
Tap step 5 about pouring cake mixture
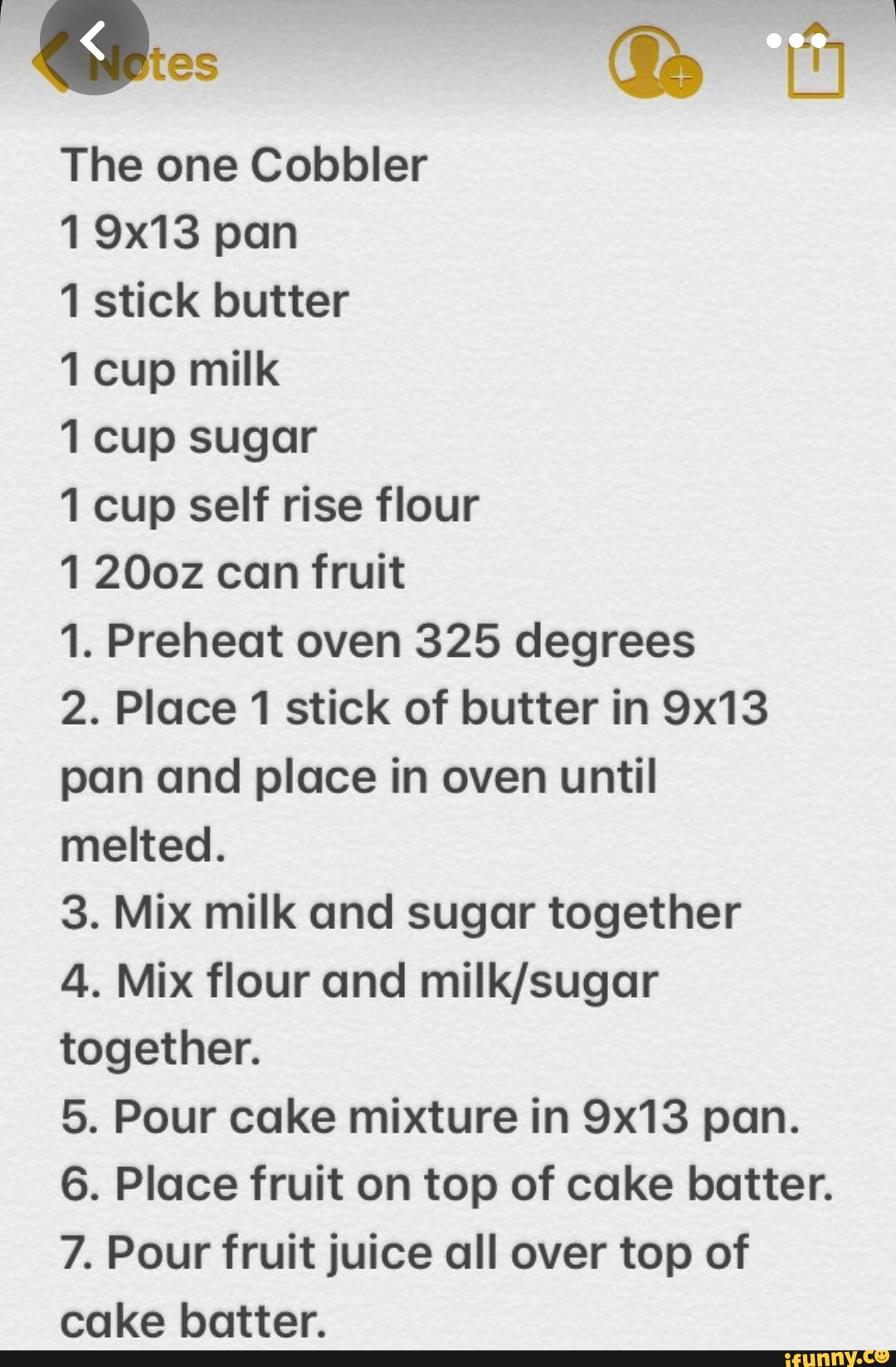pos(431,1116)
